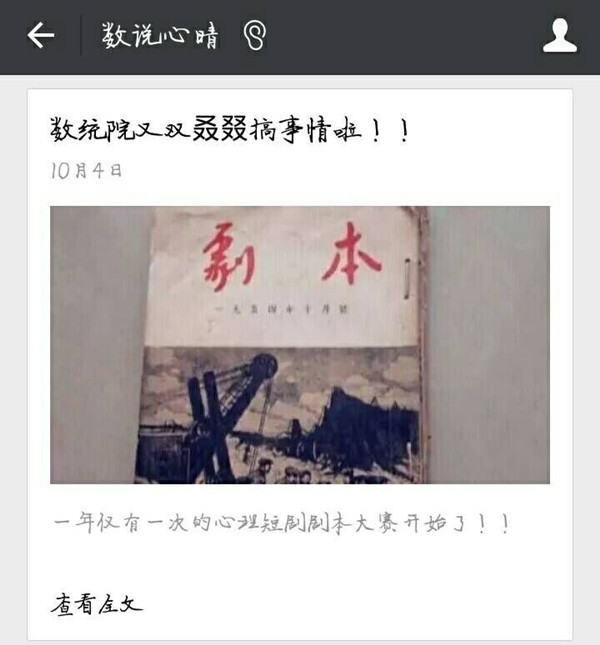Go back using the arrow icon
This screenshot has width=600, height=645.
[41, 36]
